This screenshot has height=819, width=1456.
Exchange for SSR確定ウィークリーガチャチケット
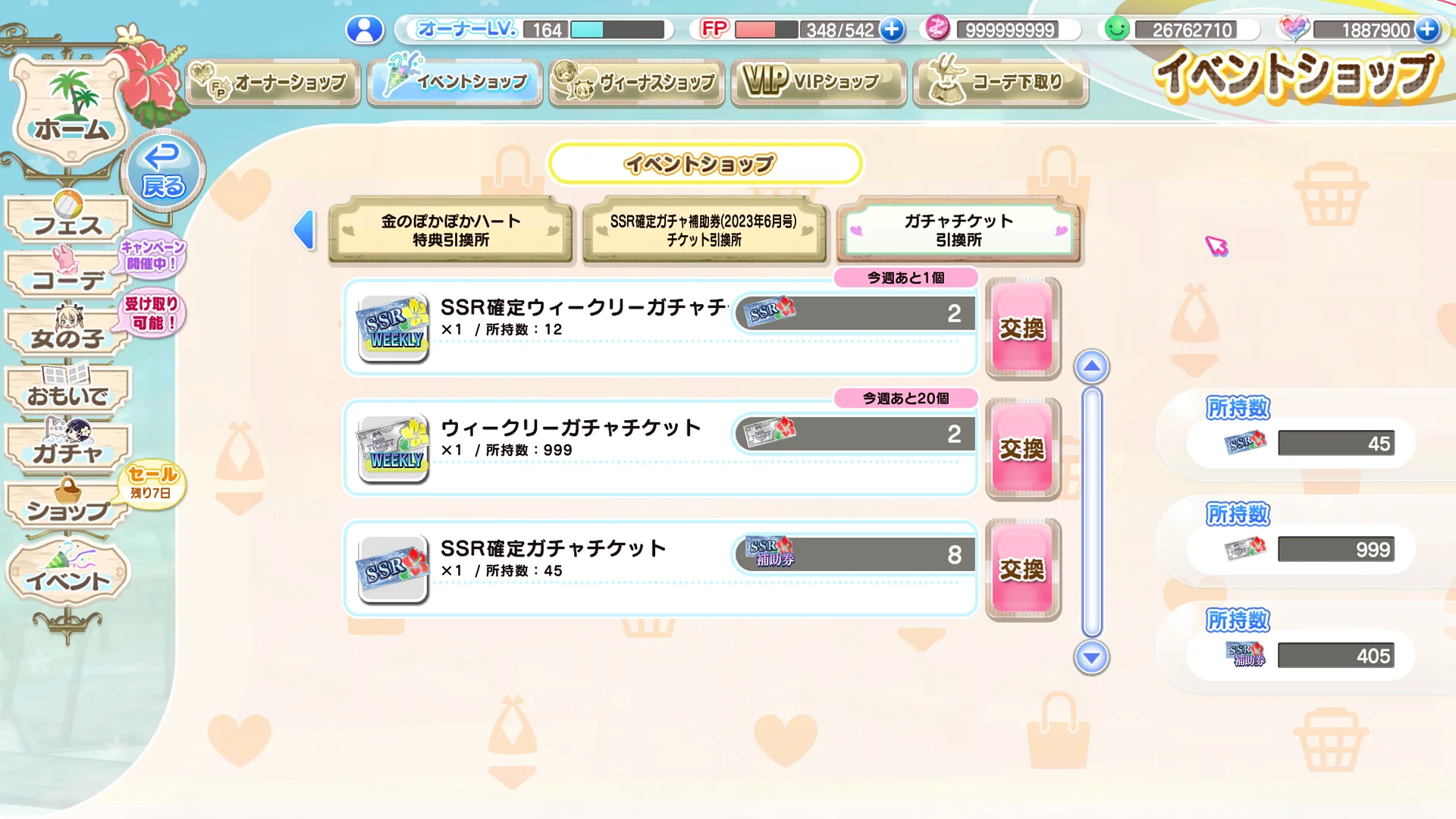point(1022,328)
